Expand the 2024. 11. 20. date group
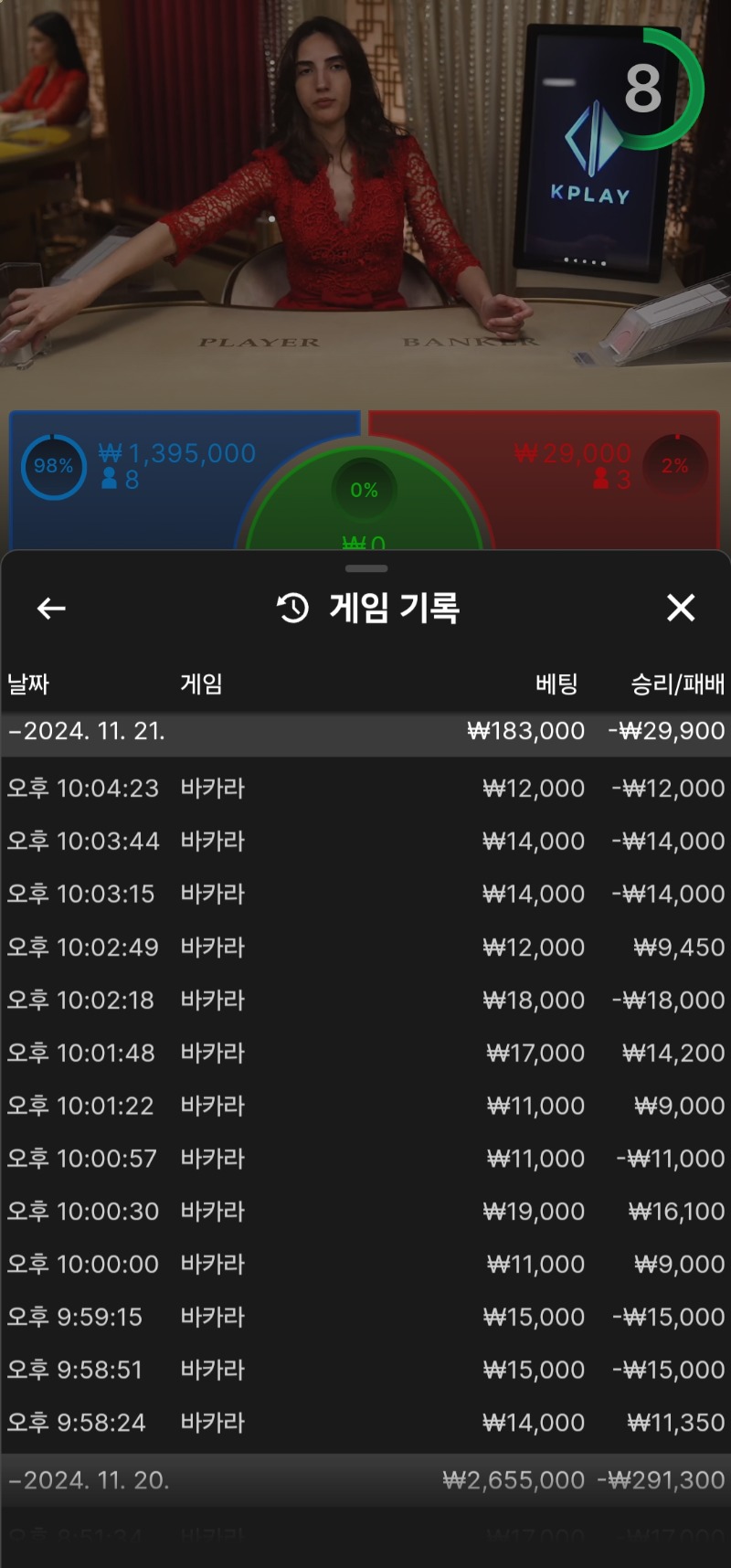This screenshot has width=731, height=1568. coord(365,1480)
